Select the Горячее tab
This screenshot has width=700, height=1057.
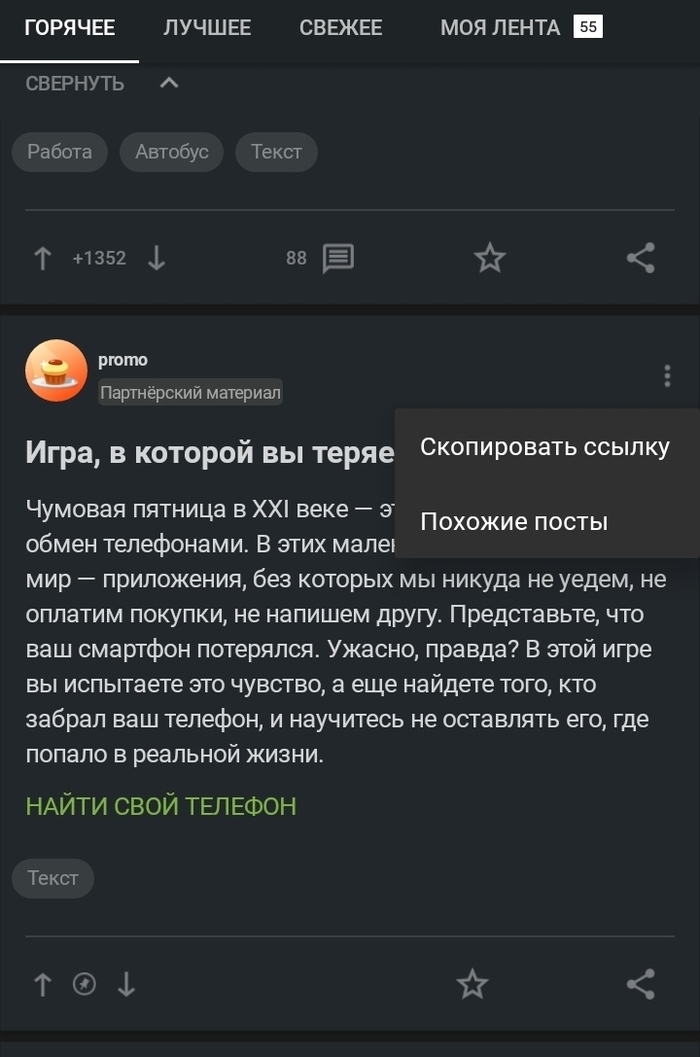point(69,27)
